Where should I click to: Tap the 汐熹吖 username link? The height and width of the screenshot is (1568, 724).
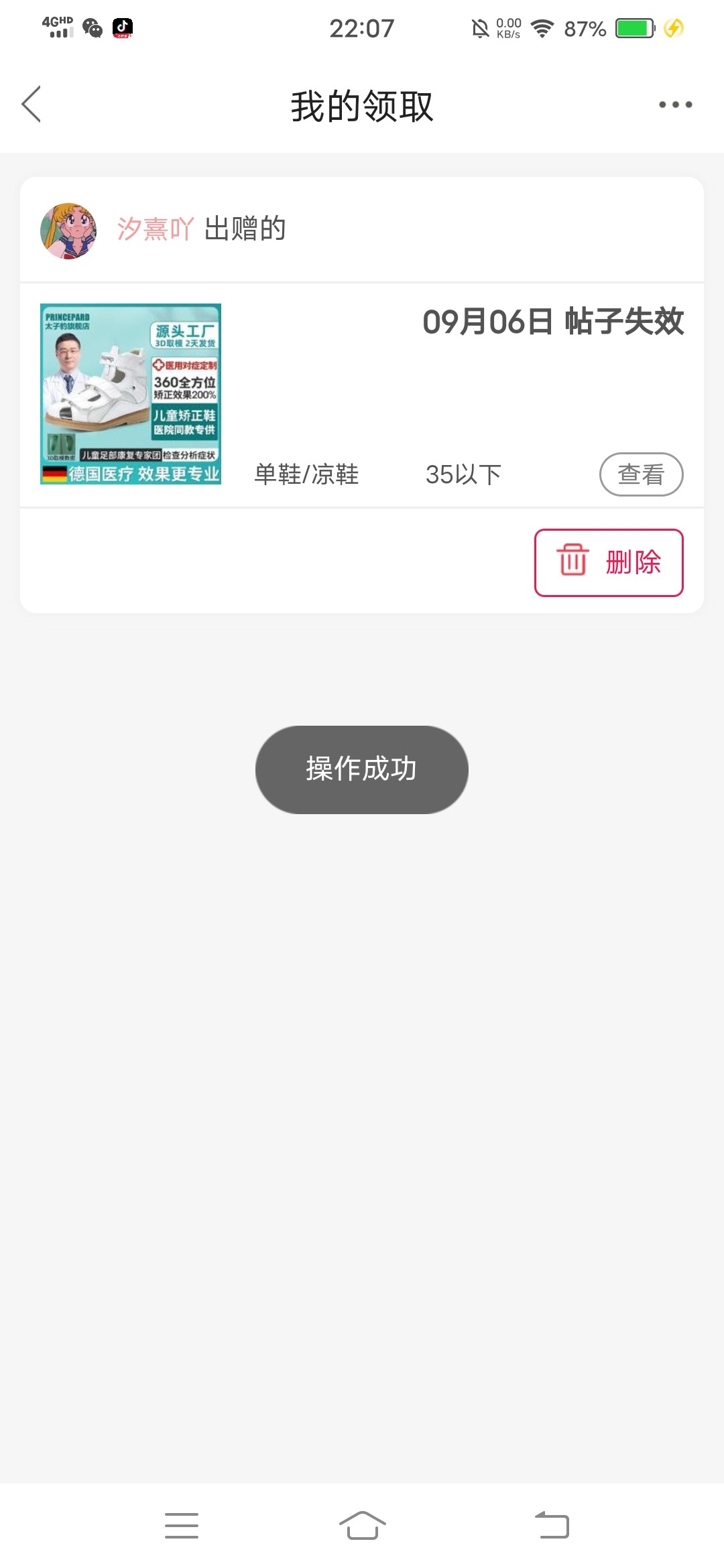tap(155, 229)
